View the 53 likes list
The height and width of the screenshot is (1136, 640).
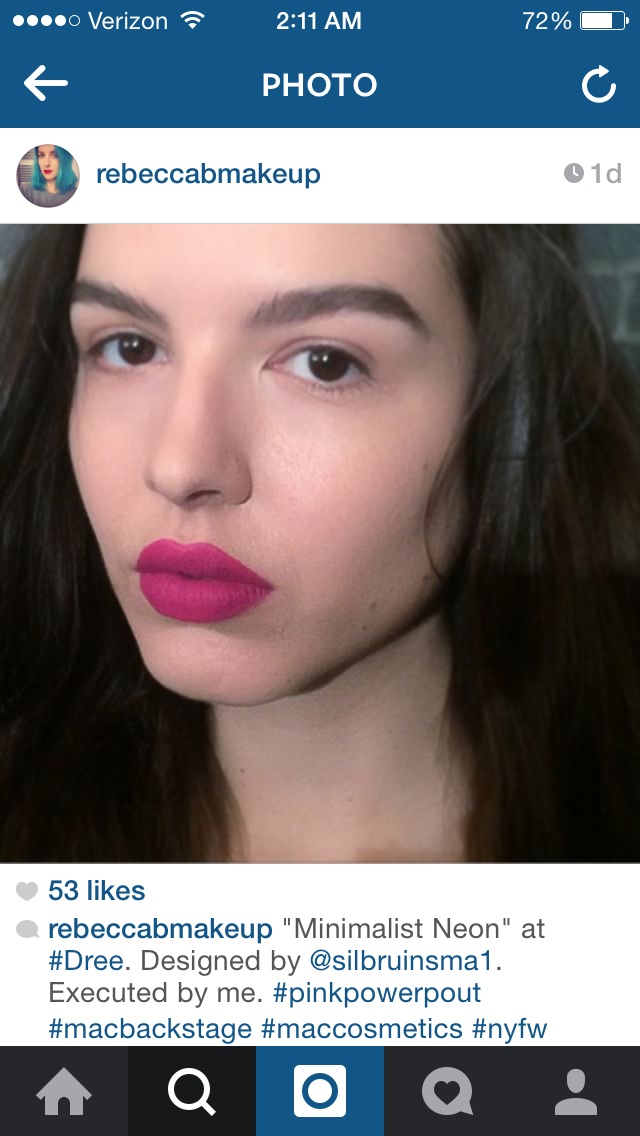click(96, 890)
